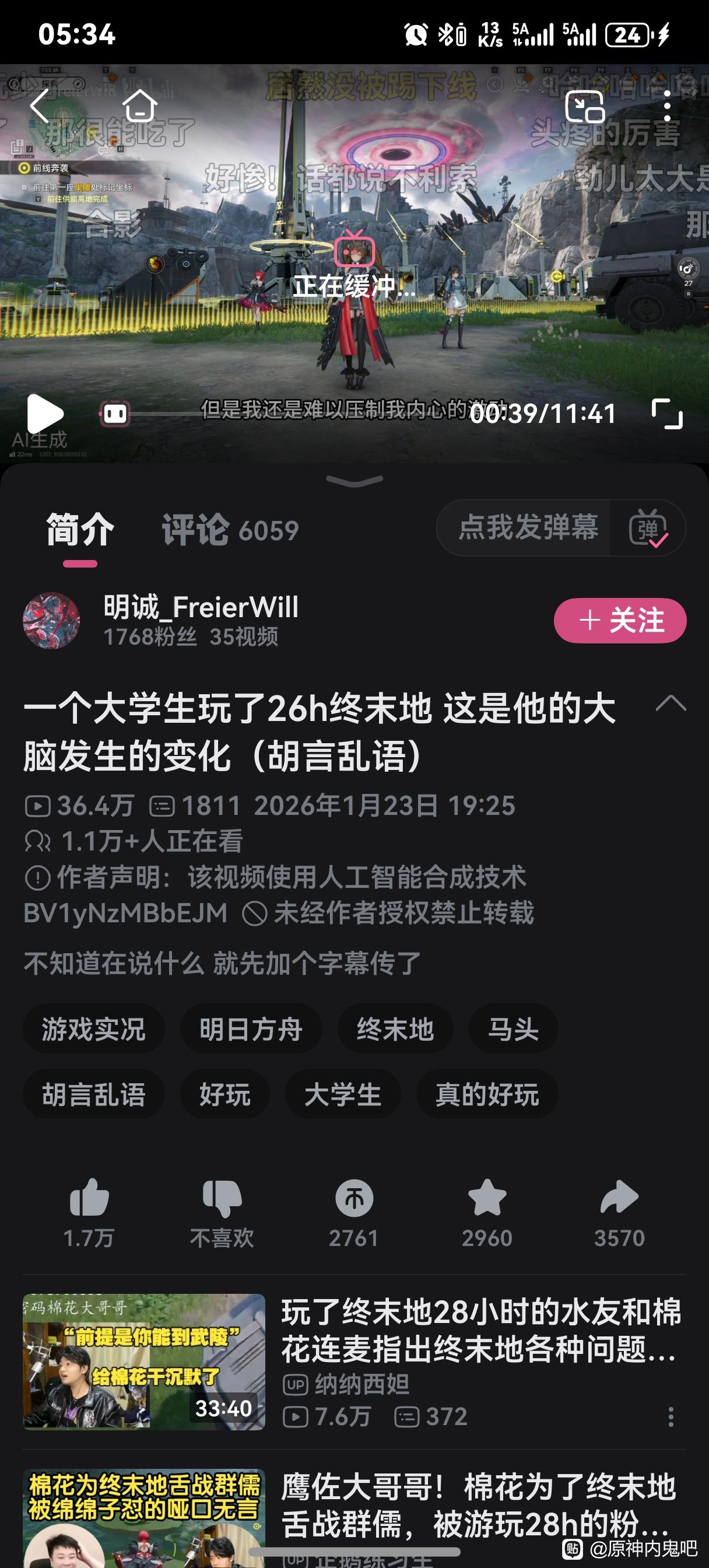
Task: Enter fullscreen video mode
Action: tap(667, 414)
